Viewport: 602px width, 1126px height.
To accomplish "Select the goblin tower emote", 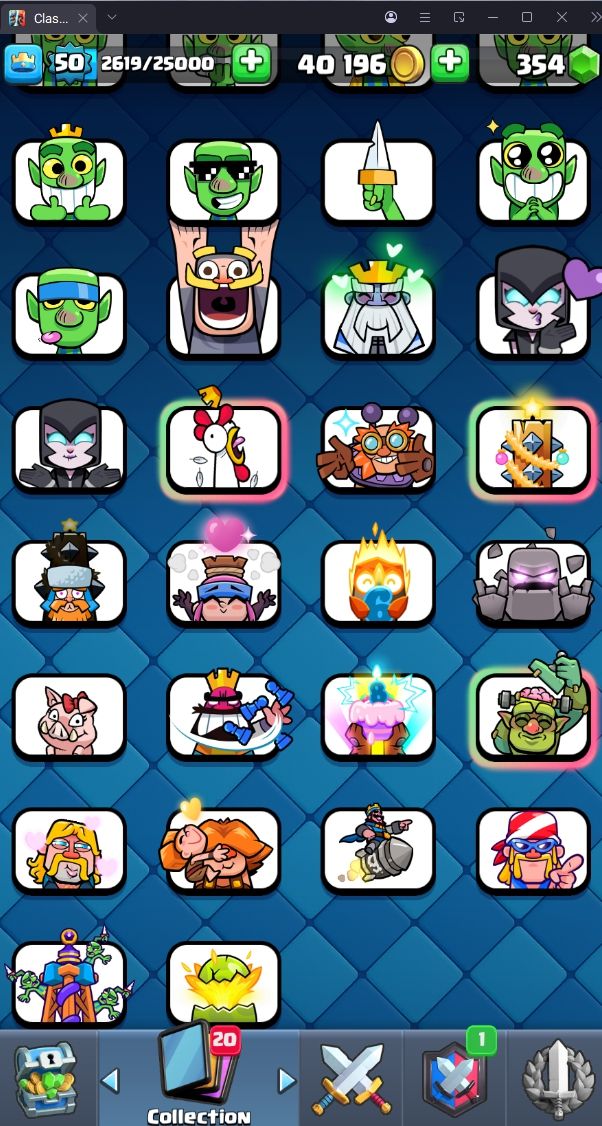I will tap(68, 980).
